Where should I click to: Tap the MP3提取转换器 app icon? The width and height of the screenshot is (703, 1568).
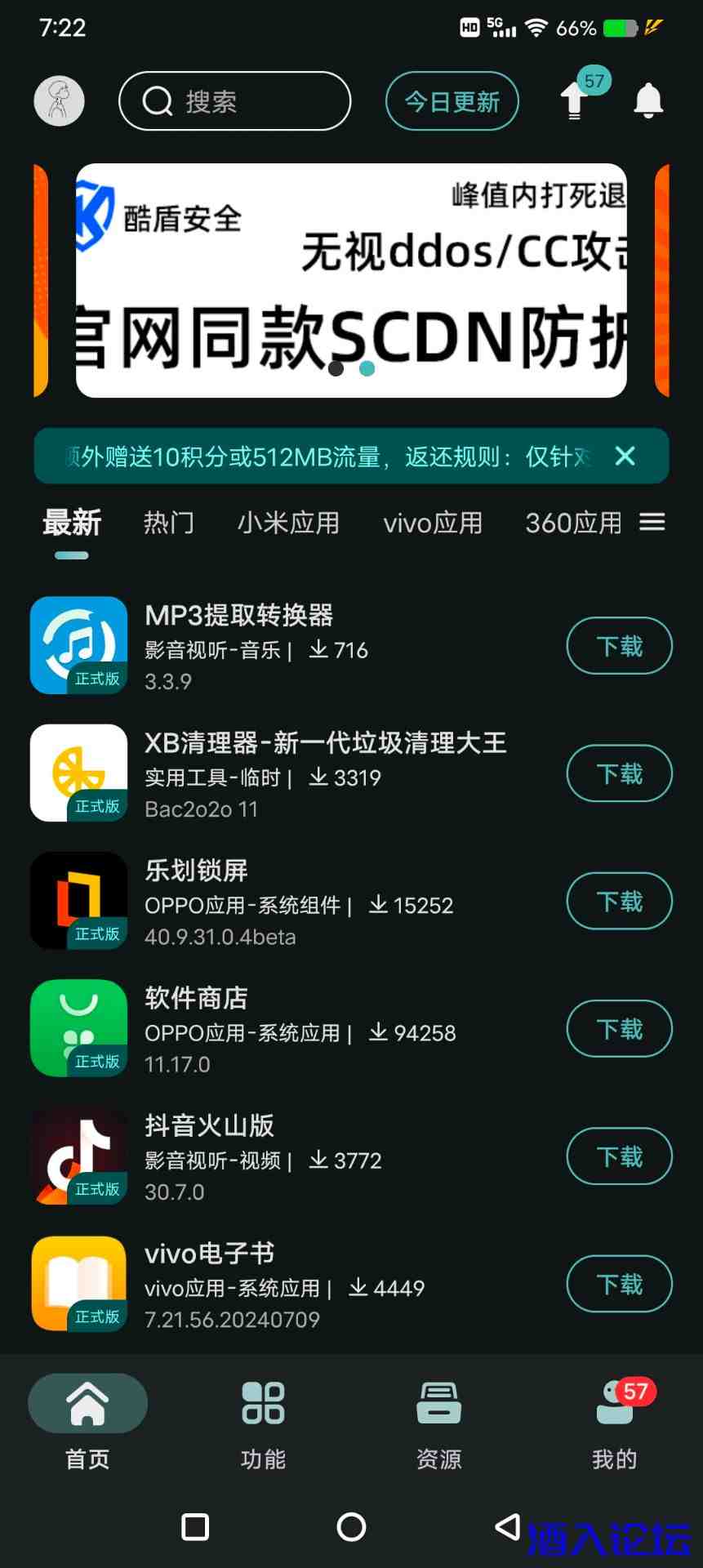click(78, 645)
